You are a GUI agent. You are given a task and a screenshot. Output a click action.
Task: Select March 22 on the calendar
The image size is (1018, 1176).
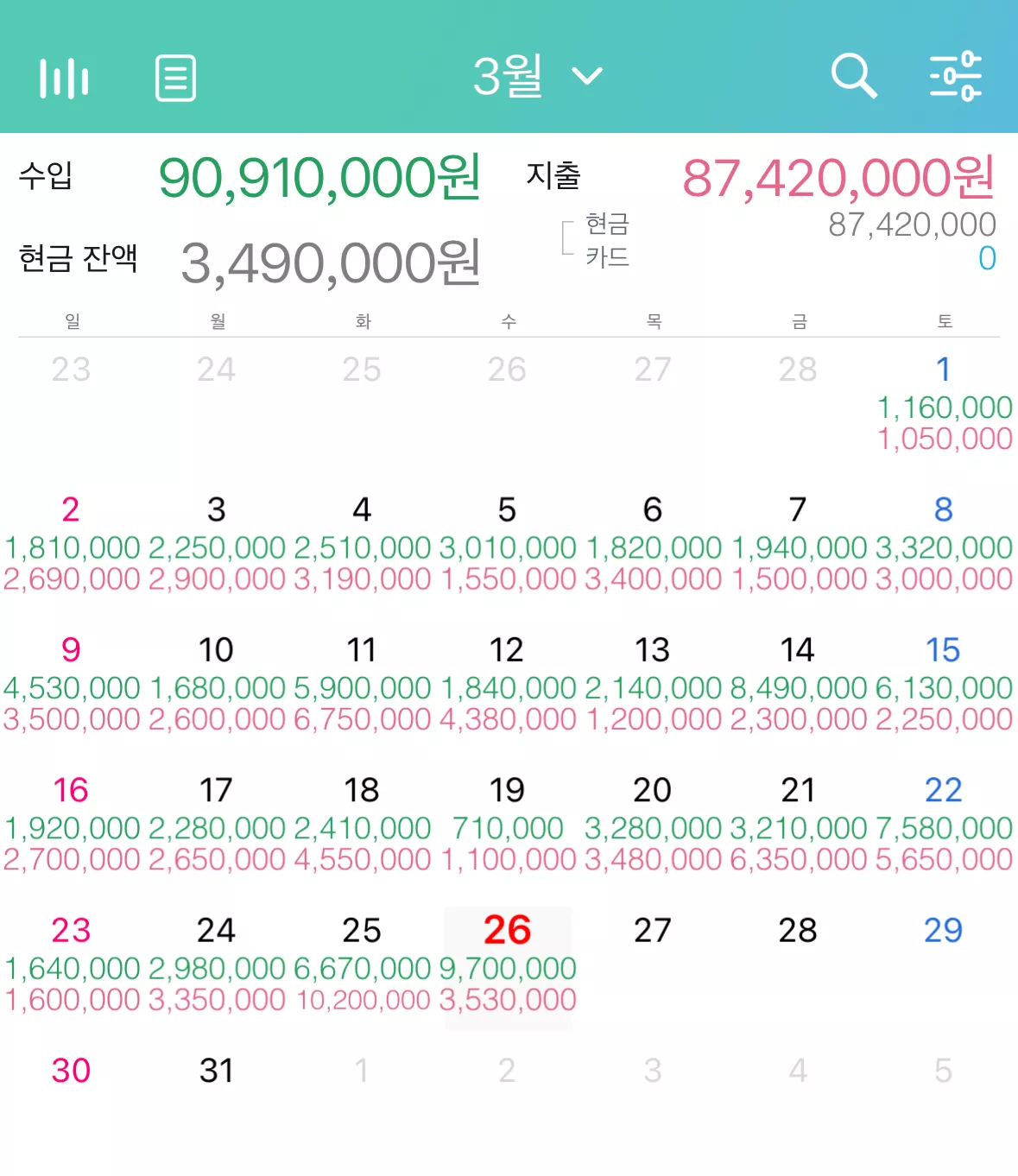click(944, 825)
